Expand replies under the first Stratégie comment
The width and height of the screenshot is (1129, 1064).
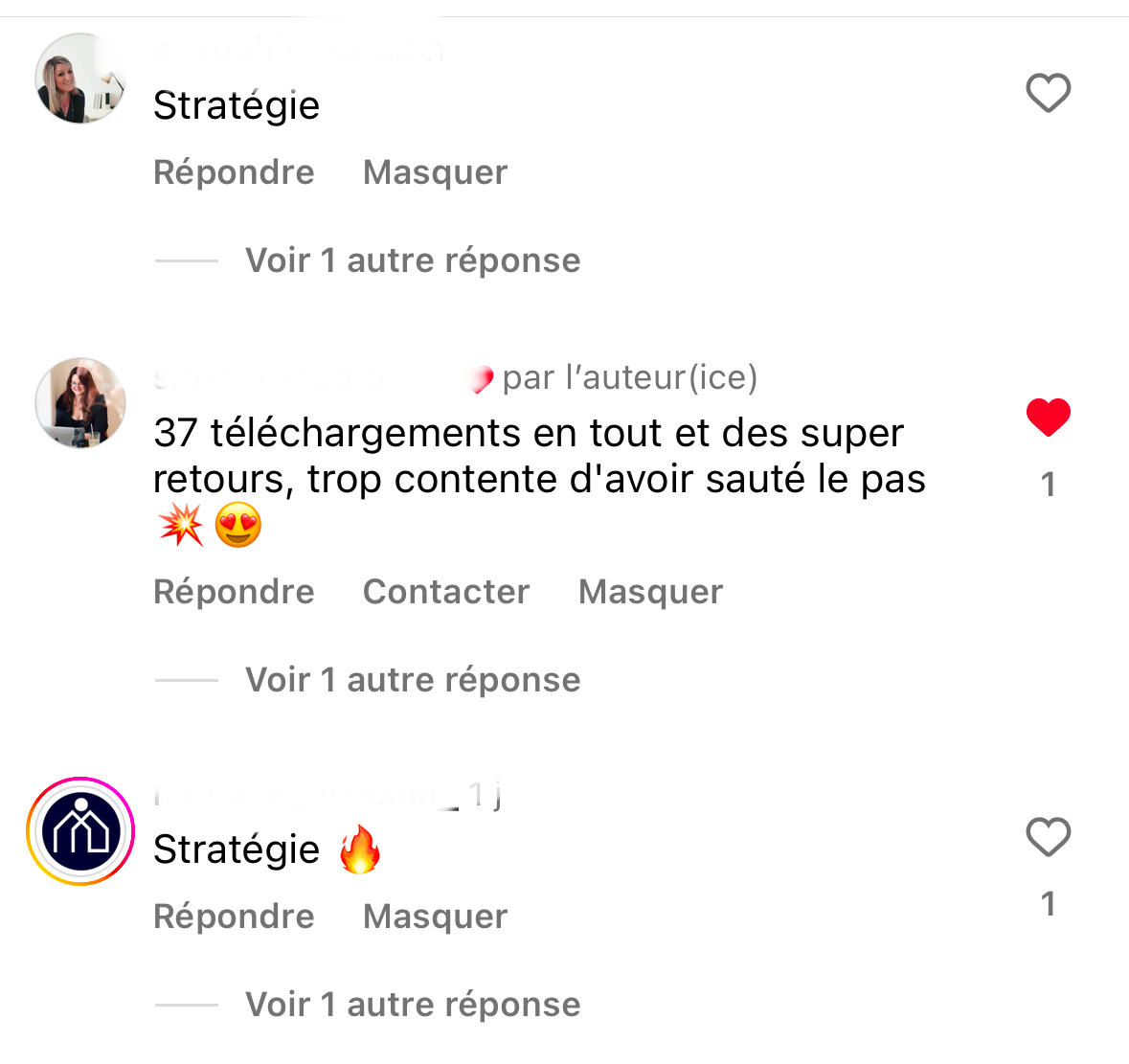[412, 260]
